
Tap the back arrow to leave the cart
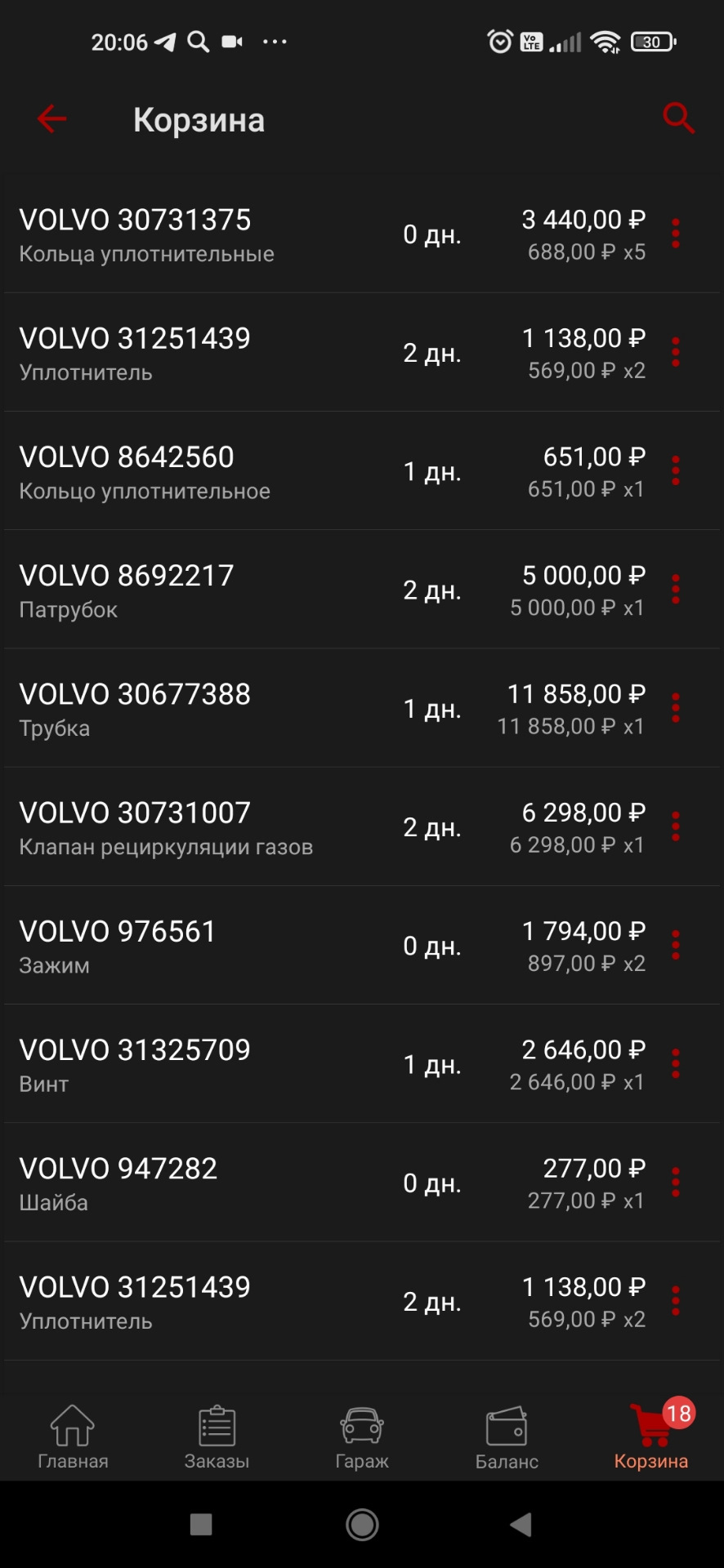(x=51, y=118)
